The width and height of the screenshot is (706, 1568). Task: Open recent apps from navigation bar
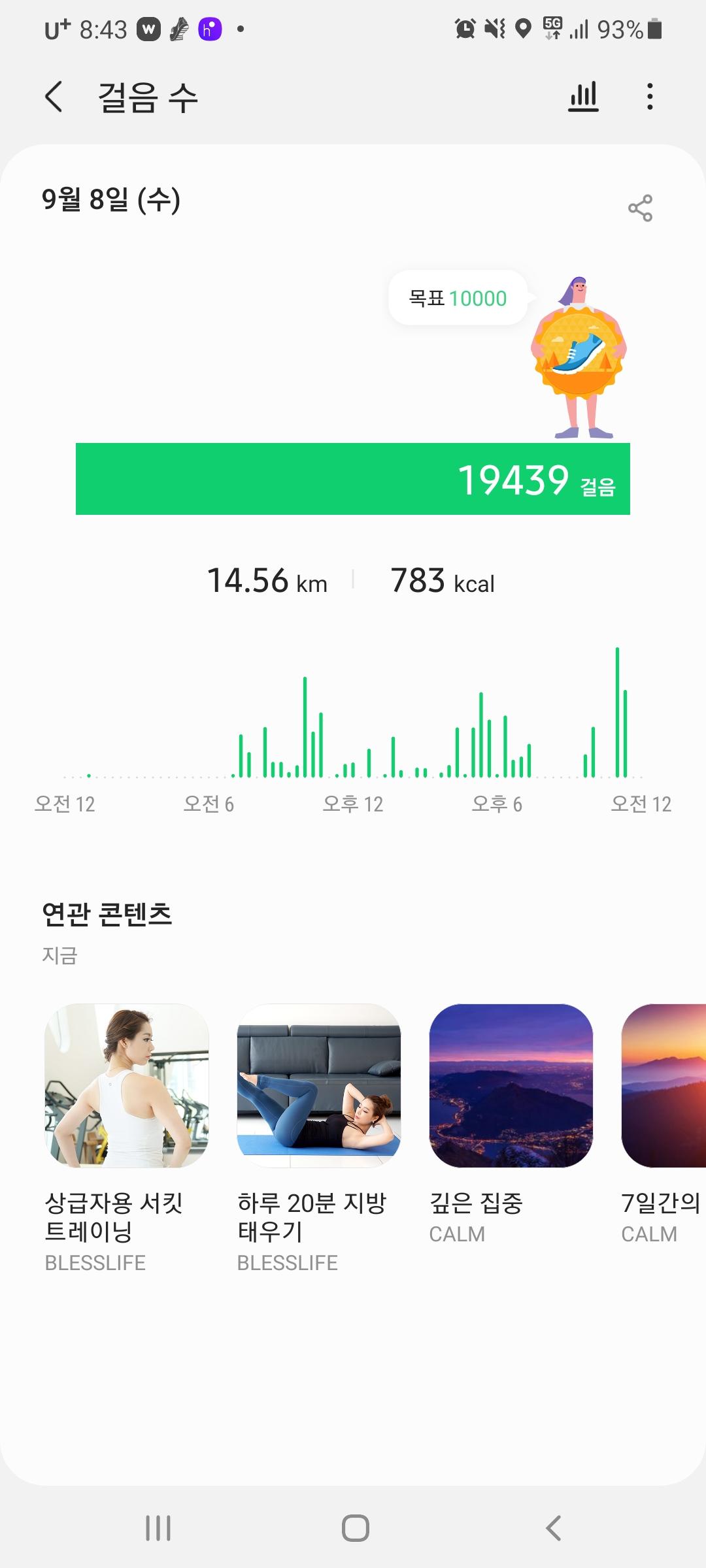pyautogui.click(x=158, y=1528)
